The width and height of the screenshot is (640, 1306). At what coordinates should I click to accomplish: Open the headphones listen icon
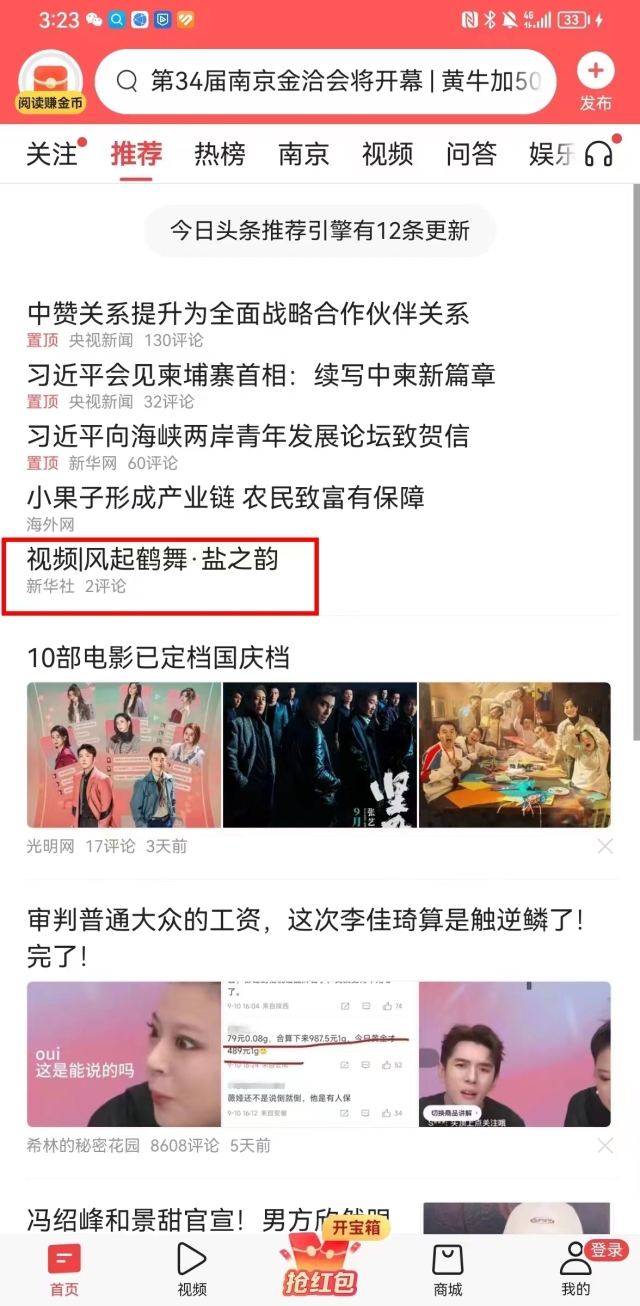coord(599,154)
